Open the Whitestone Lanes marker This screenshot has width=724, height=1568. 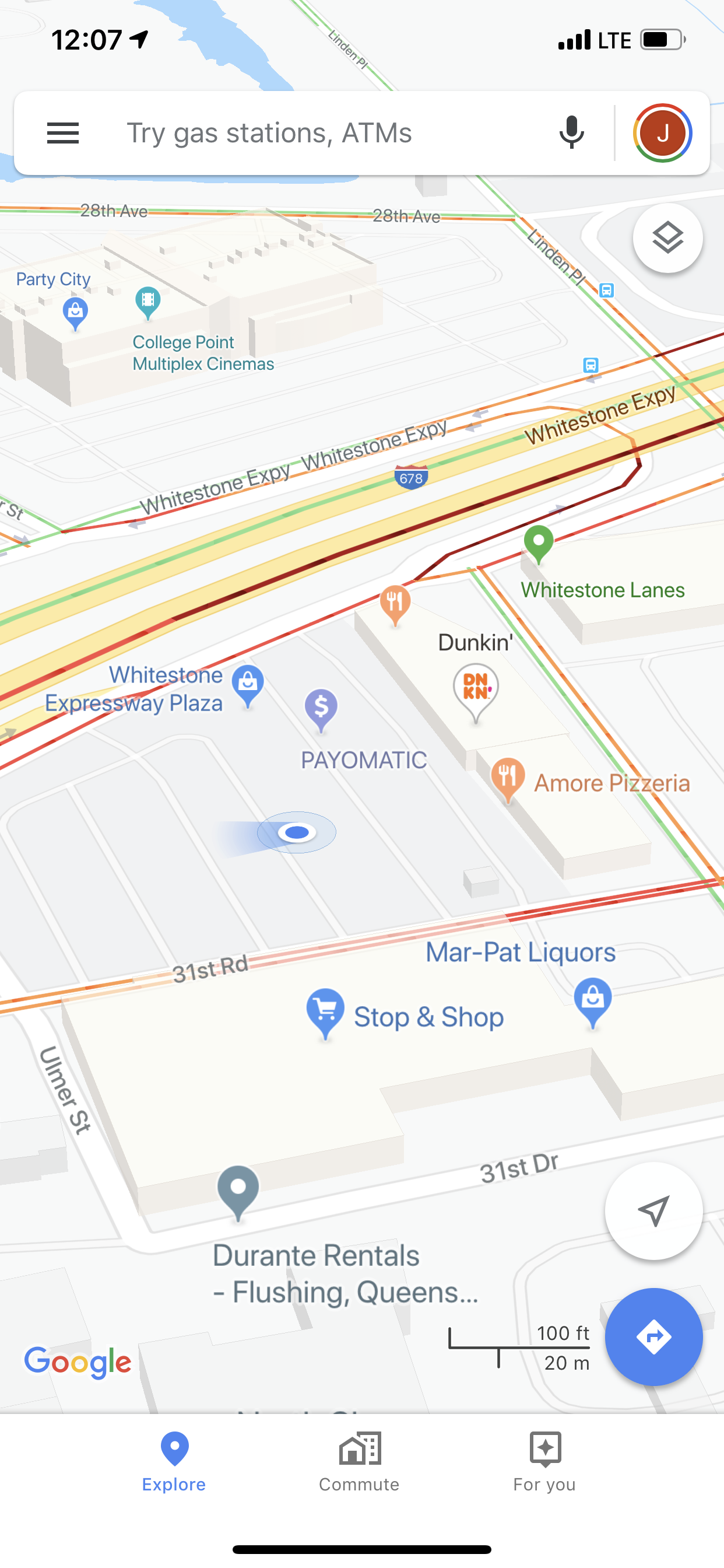pyautogui.click(x=539, y=542)
